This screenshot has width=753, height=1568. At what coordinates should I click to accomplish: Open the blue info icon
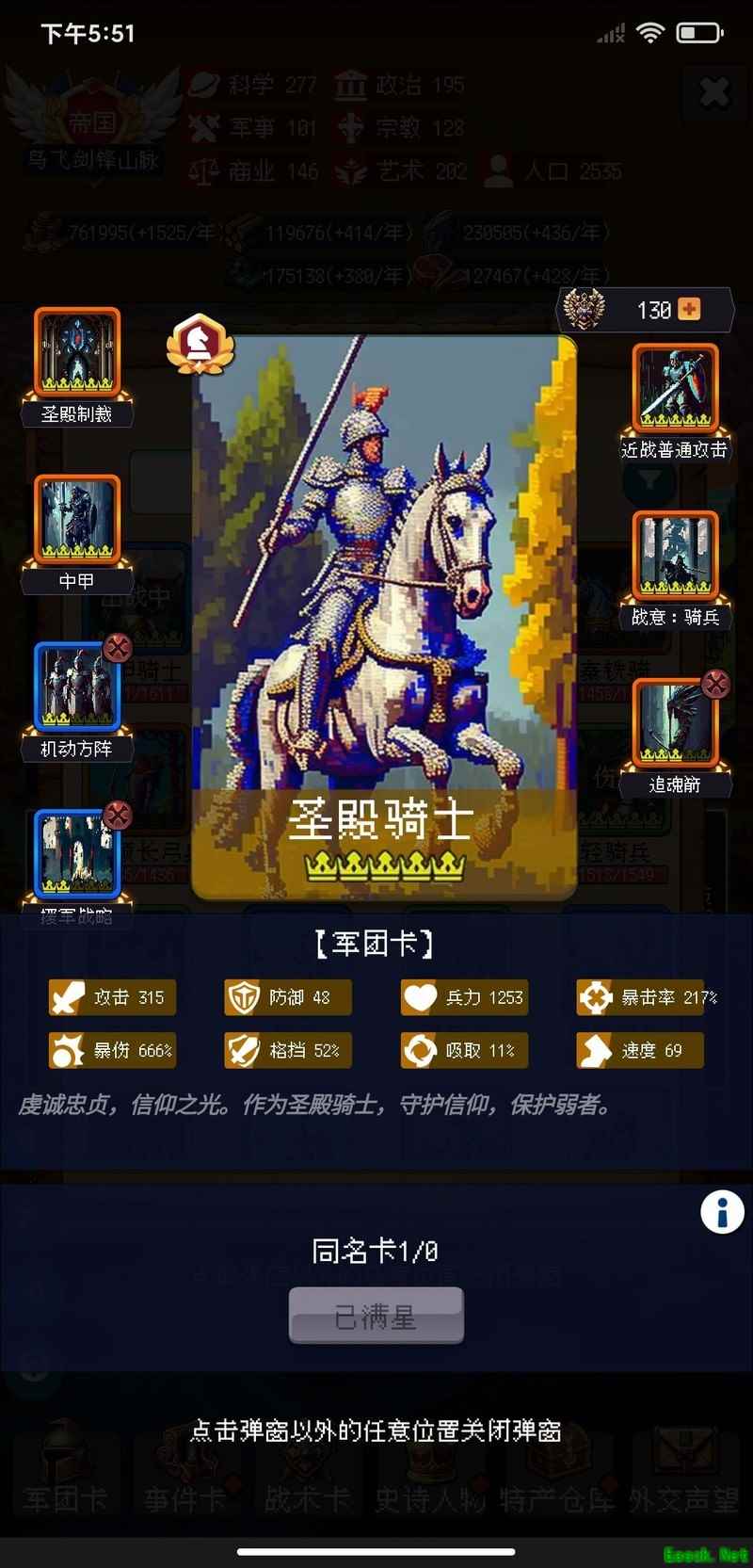point(722,1212)
